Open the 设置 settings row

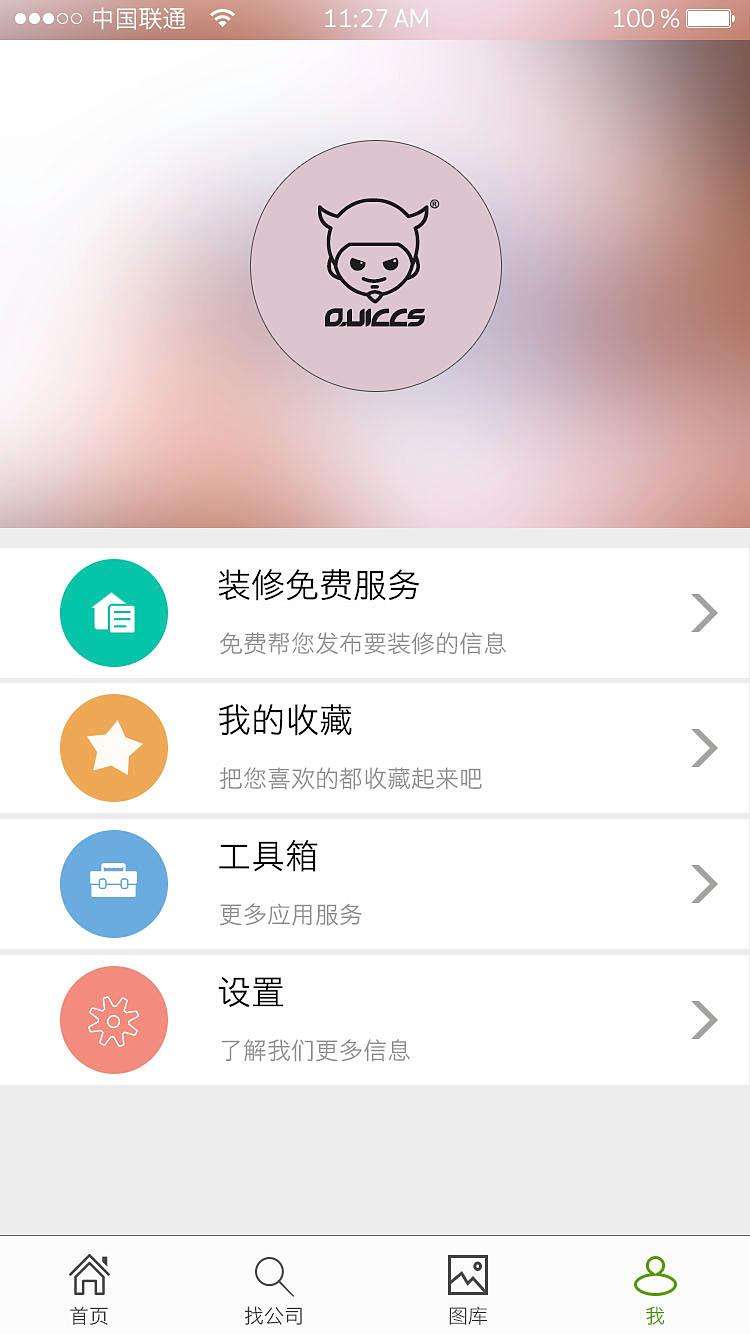[x=375, y=1020]
